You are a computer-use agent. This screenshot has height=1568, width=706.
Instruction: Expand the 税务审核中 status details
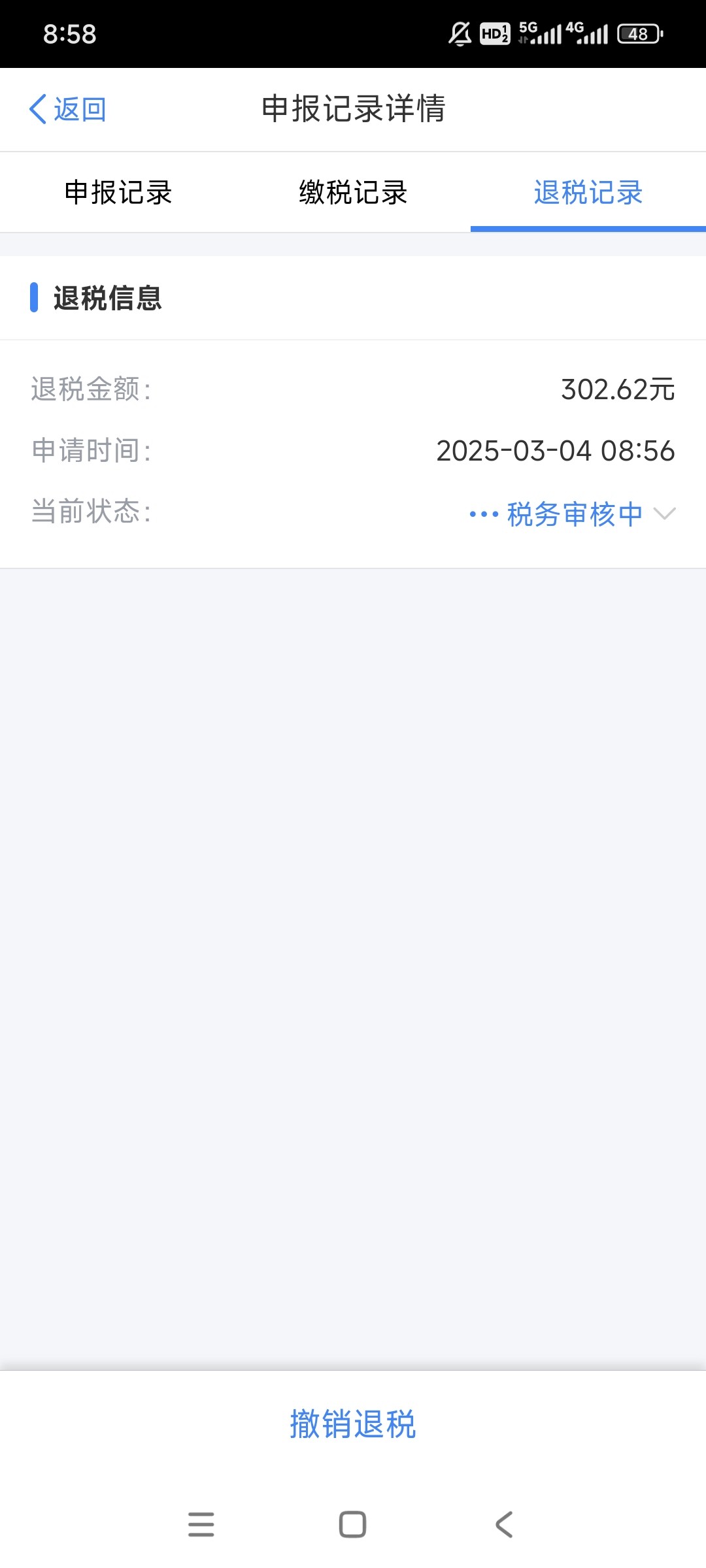coord(664,514)
